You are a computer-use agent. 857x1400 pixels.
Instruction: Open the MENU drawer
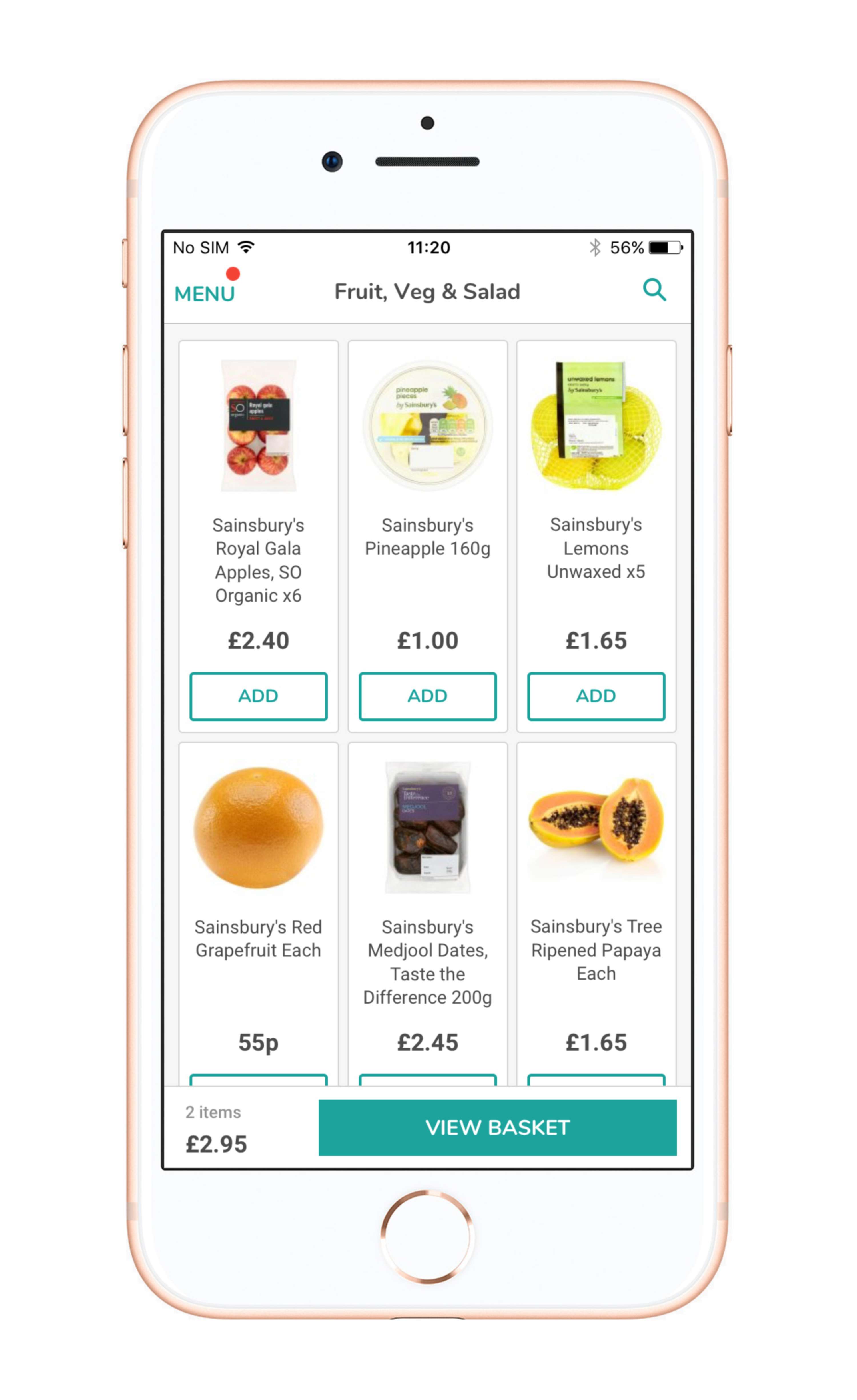[x=204, y=294]
